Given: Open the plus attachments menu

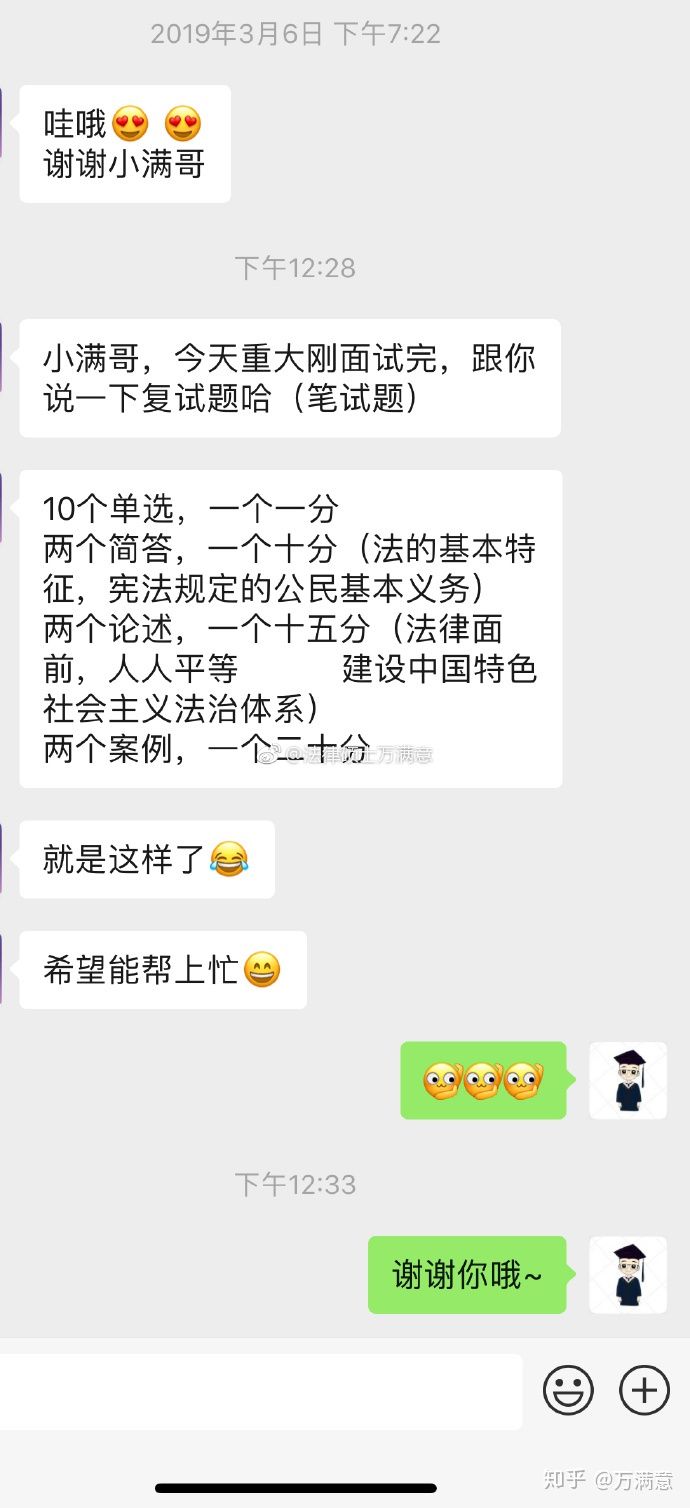Looking at the screenshot, I should tap(644, 1390).
